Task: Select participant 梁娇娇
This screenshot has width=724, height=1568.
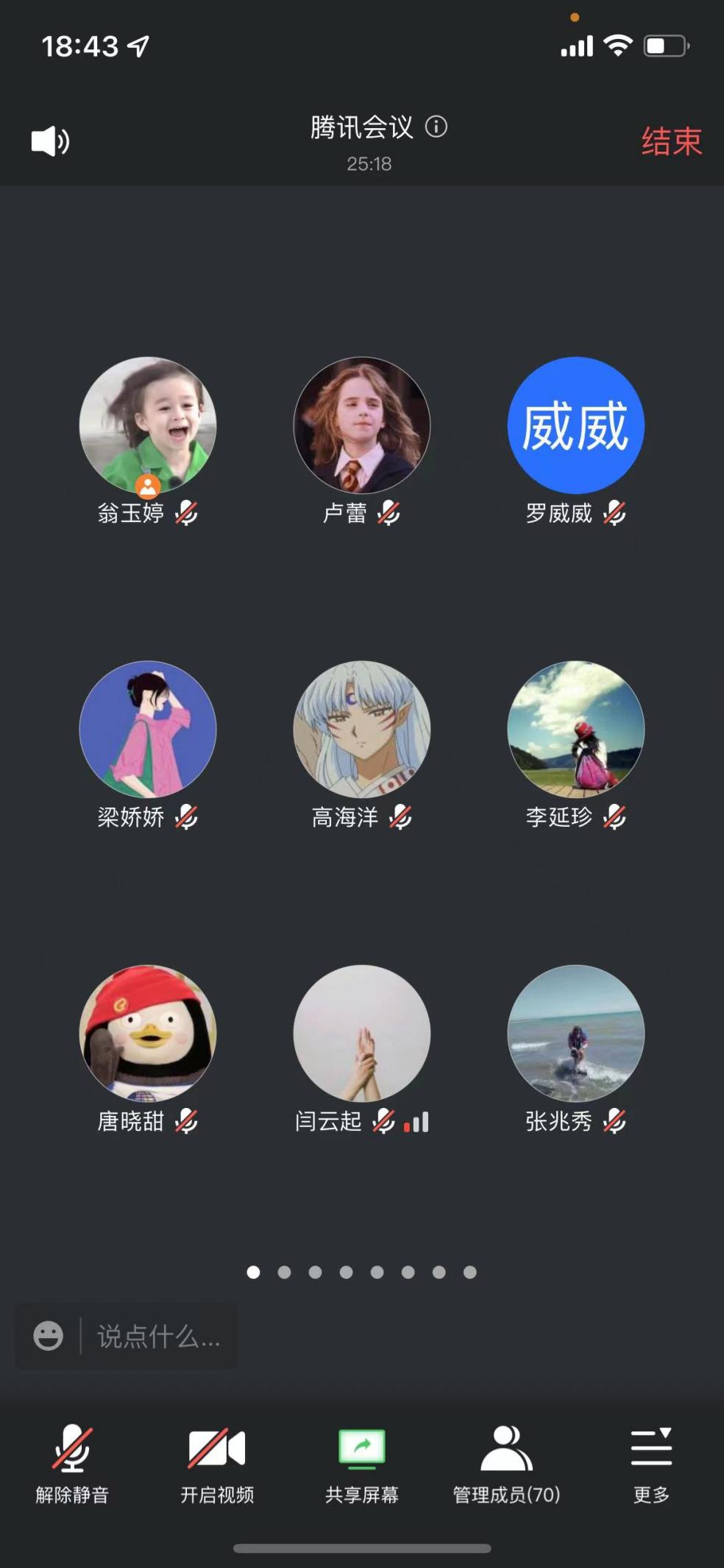Action: pyautogui.click(x=148, y=730)
